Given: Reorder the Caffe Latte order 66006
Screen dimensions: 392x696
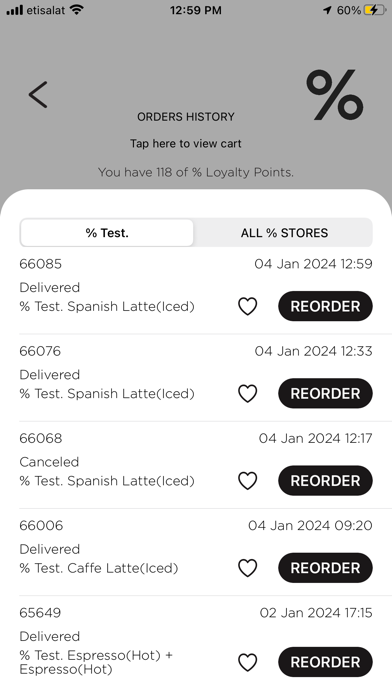Looking at the screenshot, I should pos(325,568).
